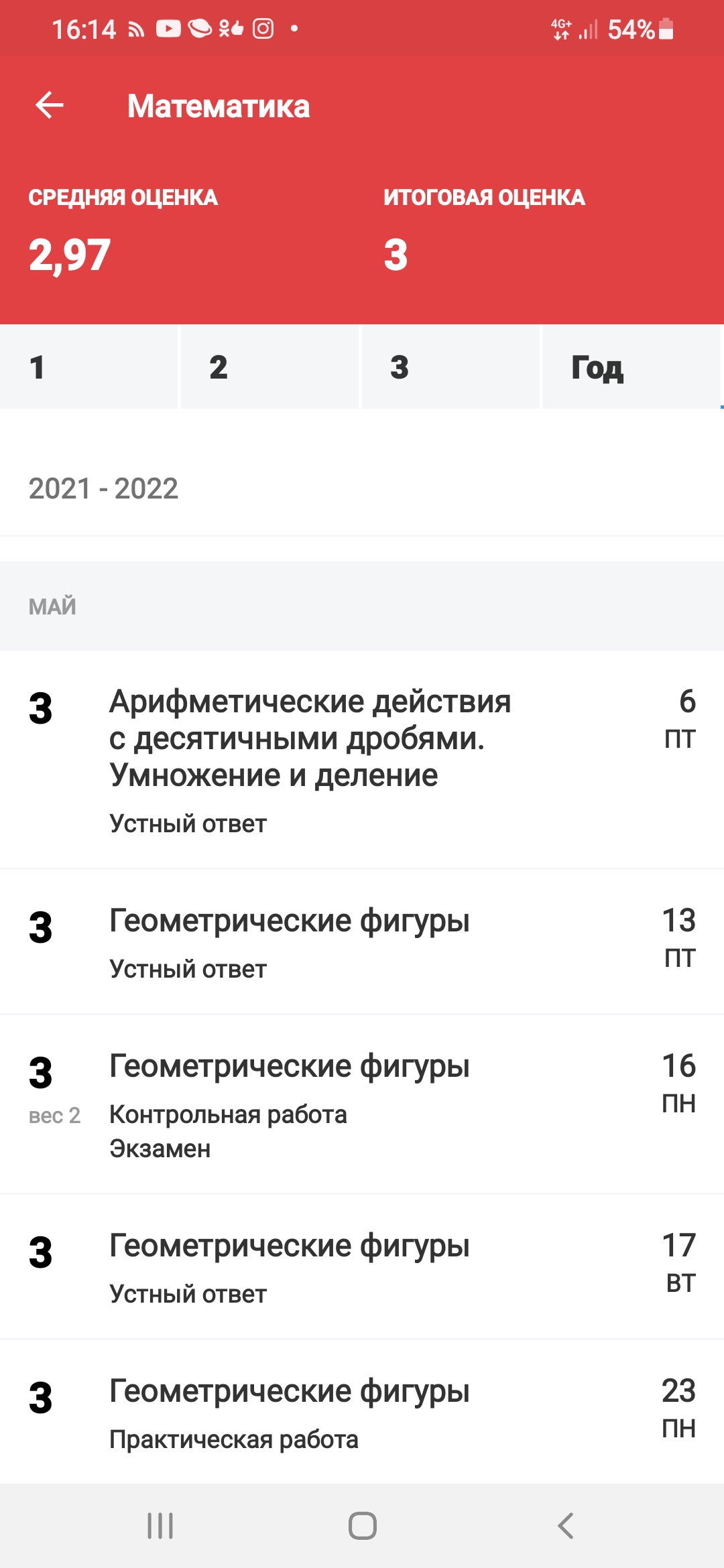The width and height of the screenshot is (724, 1568).
Task: Tap the system home button
Action: point(363,1526)
